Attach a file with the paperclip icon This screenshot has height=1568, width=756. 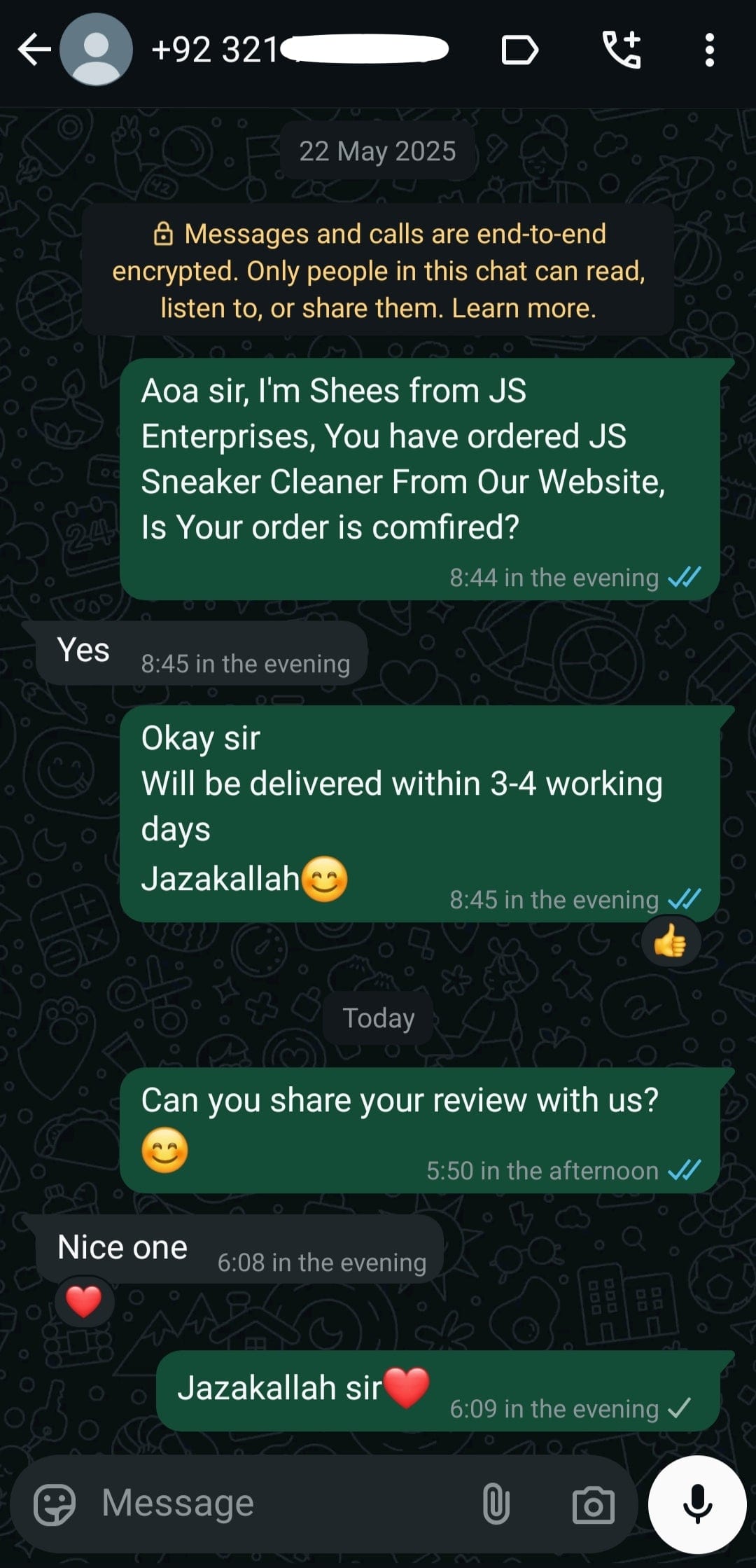coord(496,1504)
